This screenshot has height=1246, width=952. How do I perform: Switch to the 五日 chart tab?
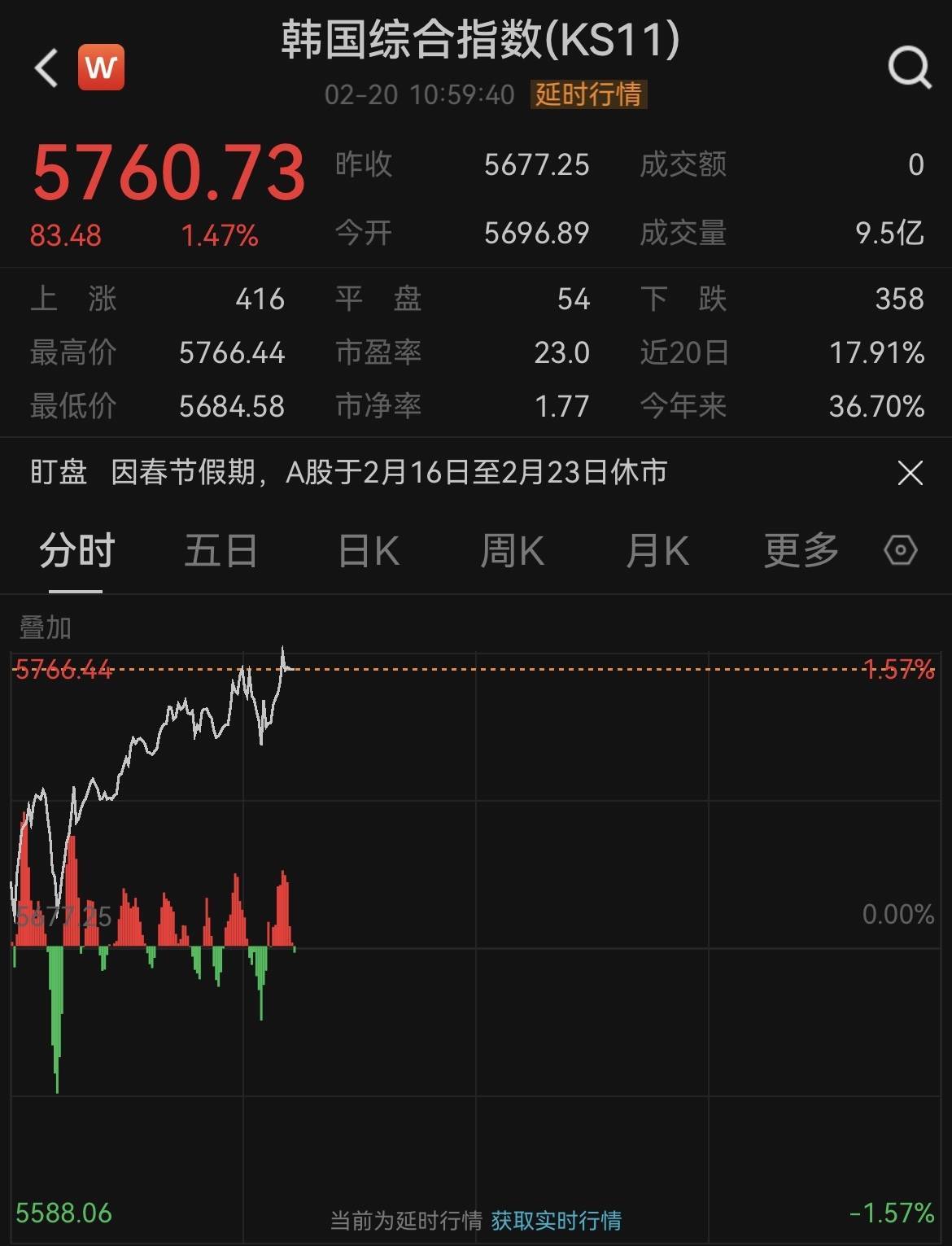[221, 551]
